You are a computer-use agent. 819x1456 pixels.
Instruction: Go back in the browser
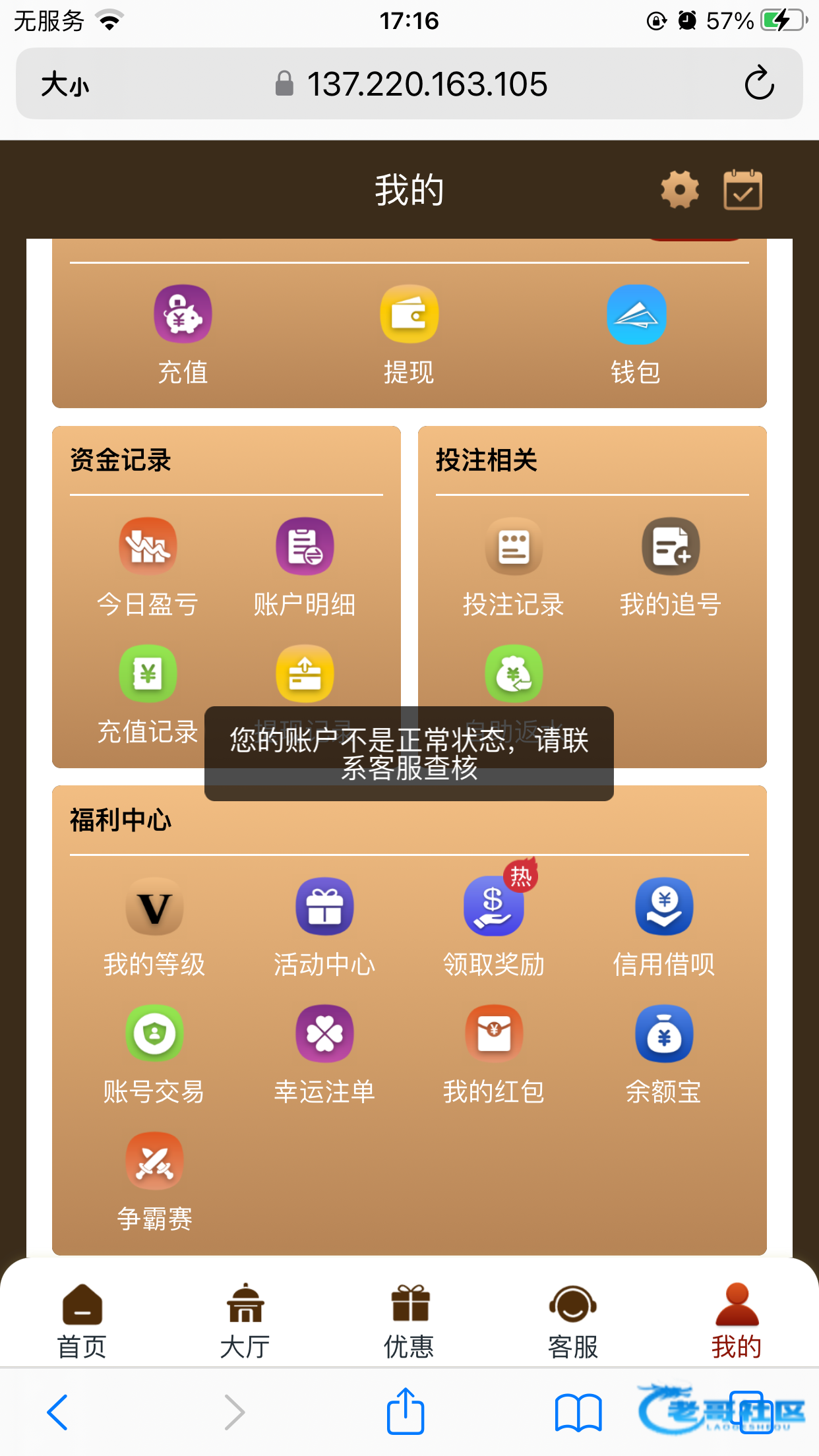[58, 1412]
